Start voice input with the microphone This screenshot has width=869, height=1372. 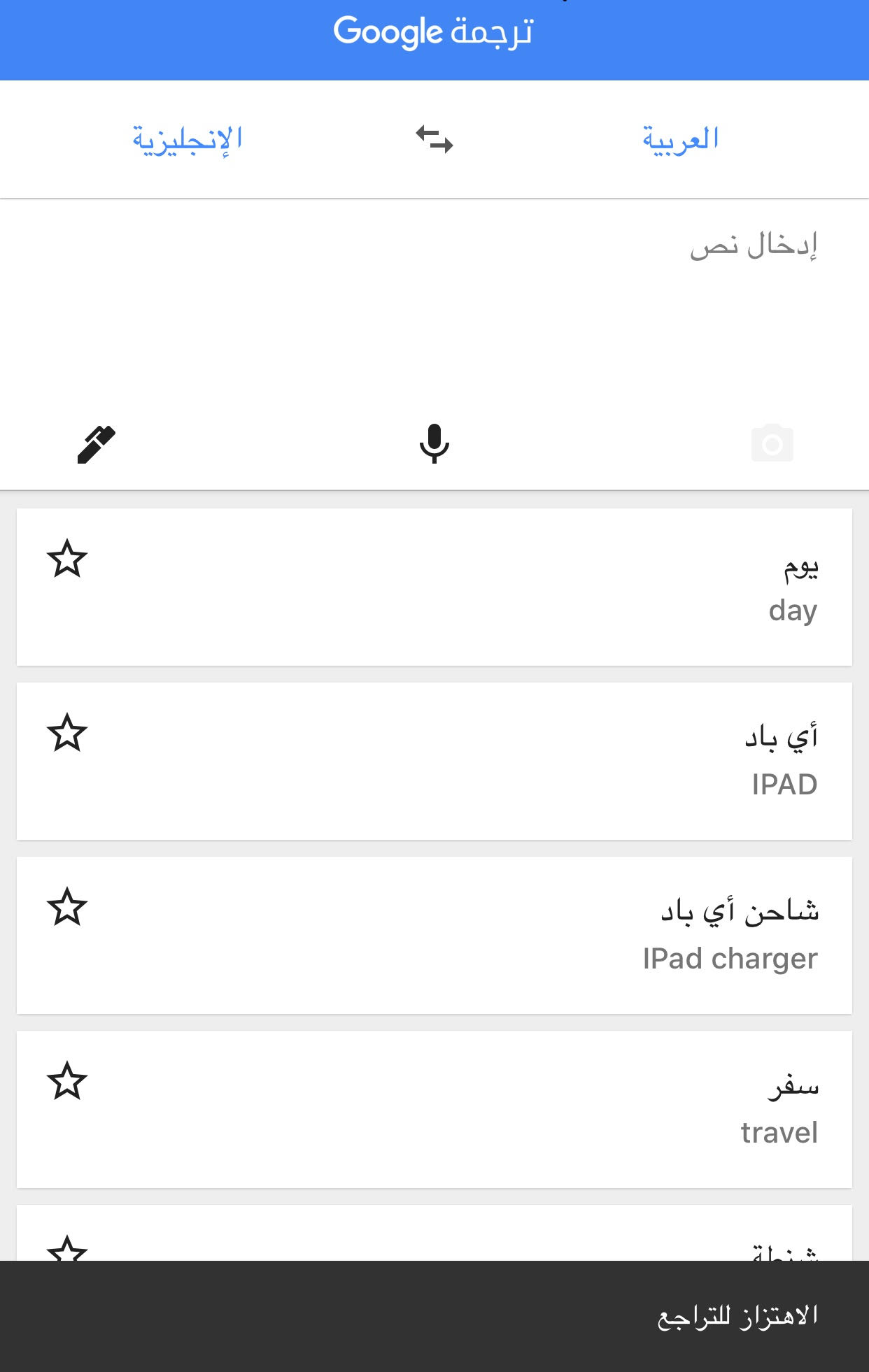434,444
